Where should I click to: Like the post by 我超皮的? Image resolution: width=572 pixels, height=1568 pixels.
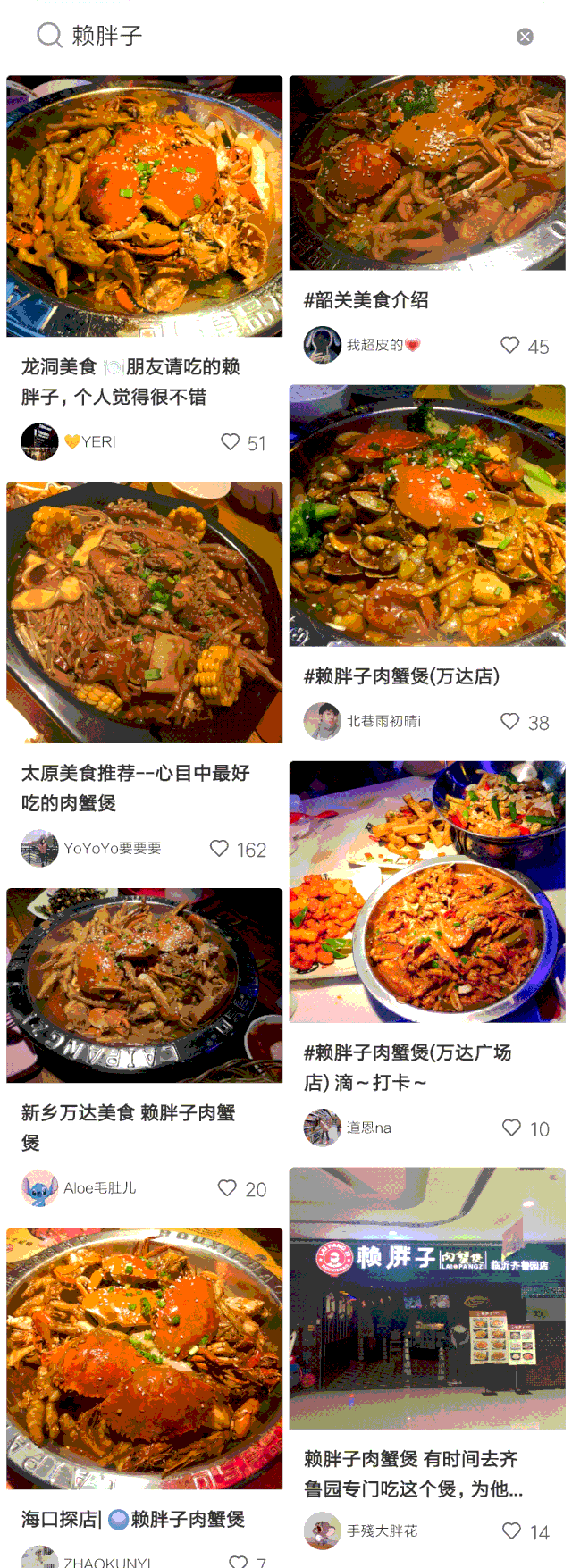click(x=509, y=345)
